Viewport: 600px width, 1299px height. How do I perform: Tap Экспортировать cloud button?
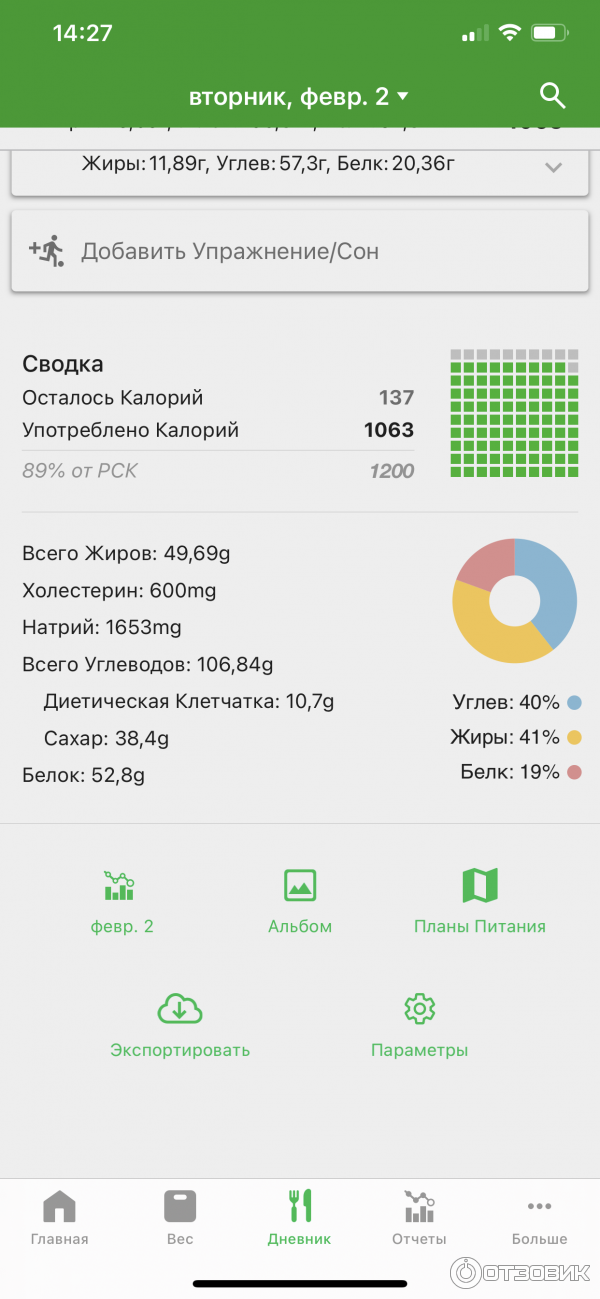point(180,1024)
